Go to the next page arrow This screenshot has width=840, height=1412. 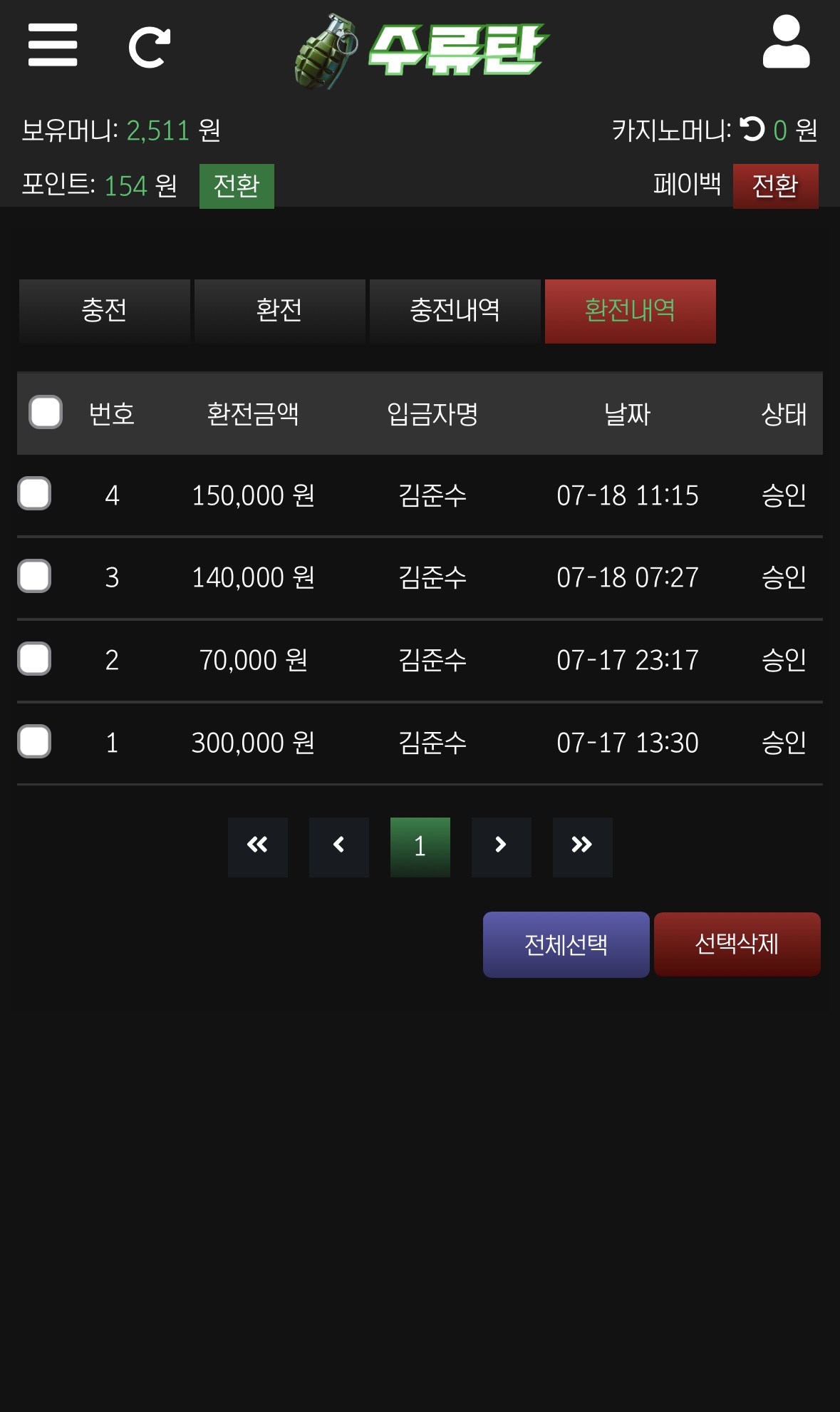point(501,847)
